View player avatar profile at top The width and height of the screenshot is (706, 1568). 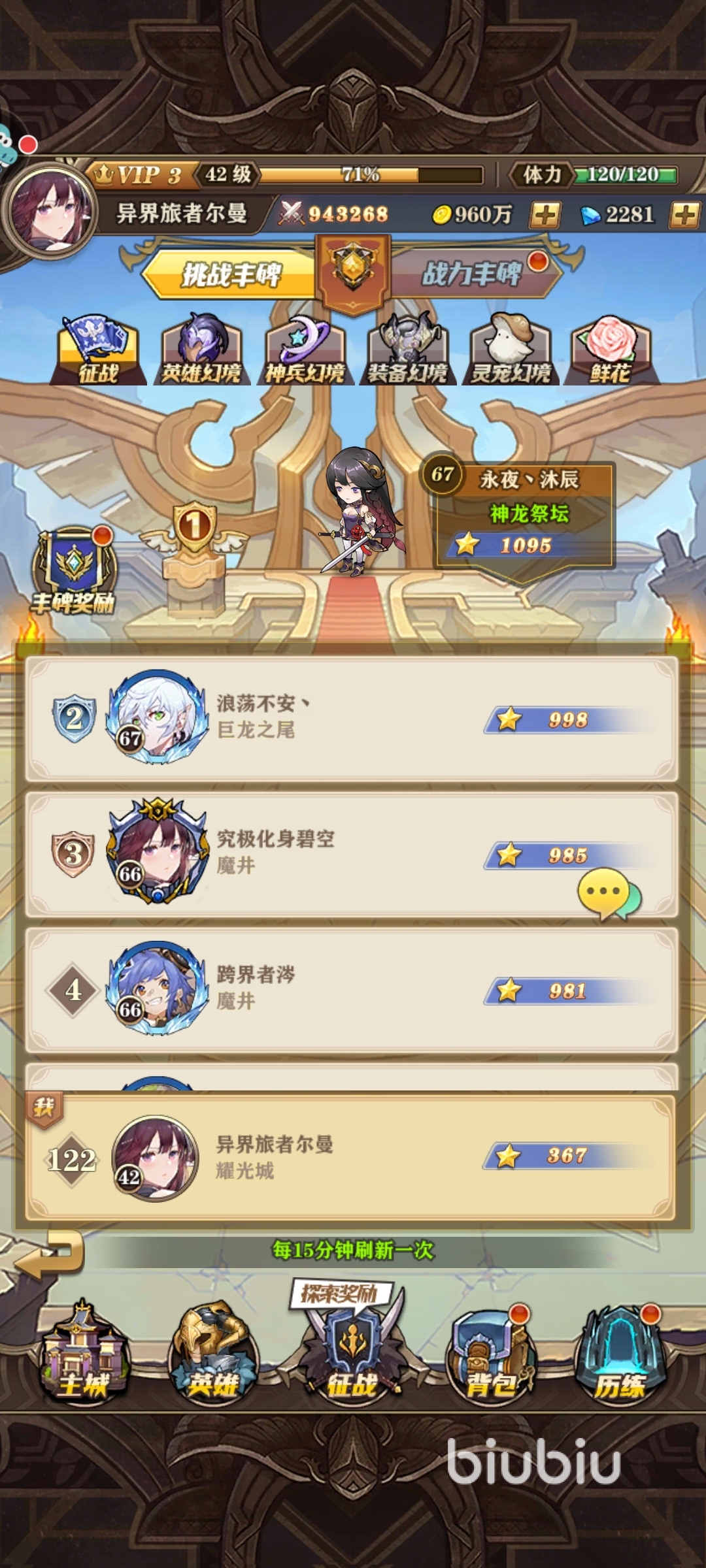[x=51, y=210]
